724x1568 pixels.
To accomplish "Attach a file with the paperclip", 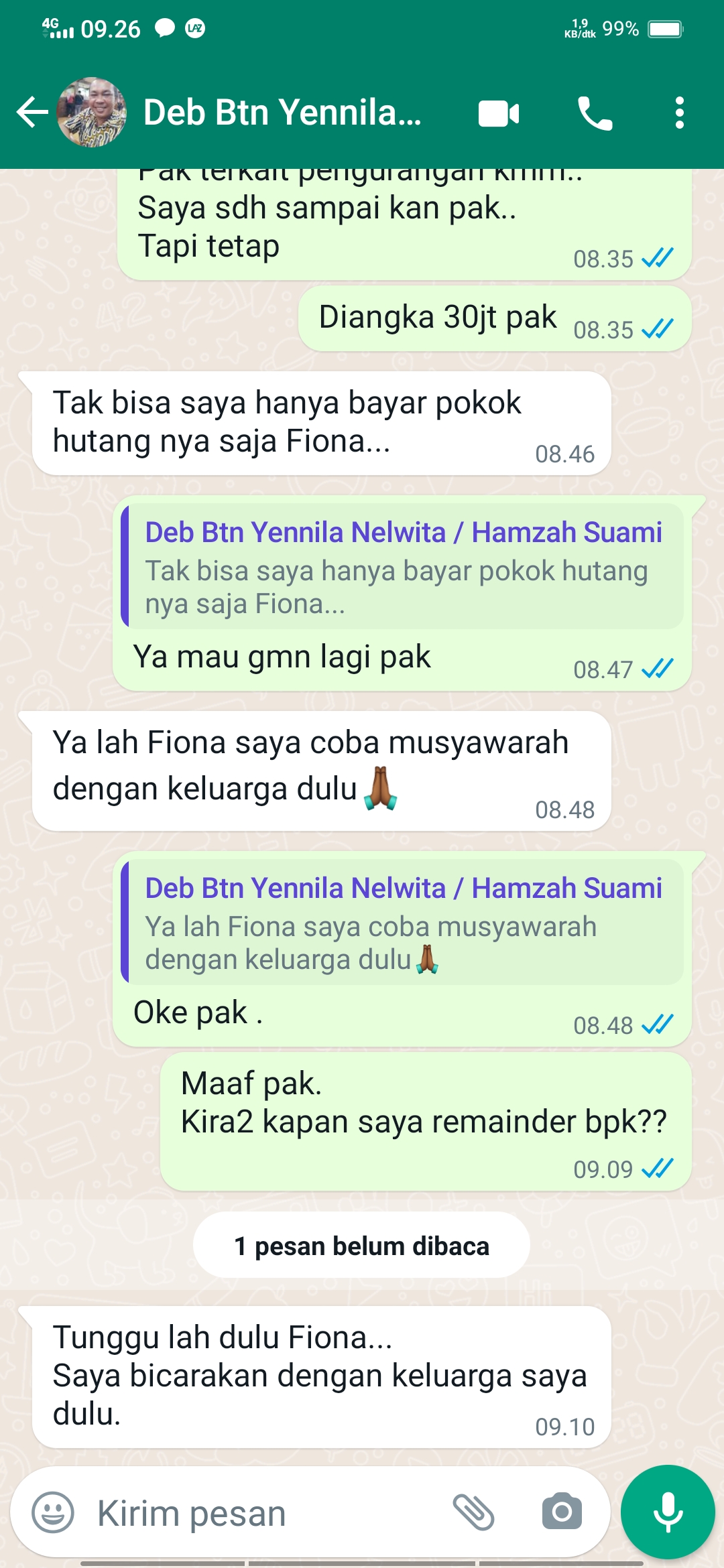I will point(473,1512).
